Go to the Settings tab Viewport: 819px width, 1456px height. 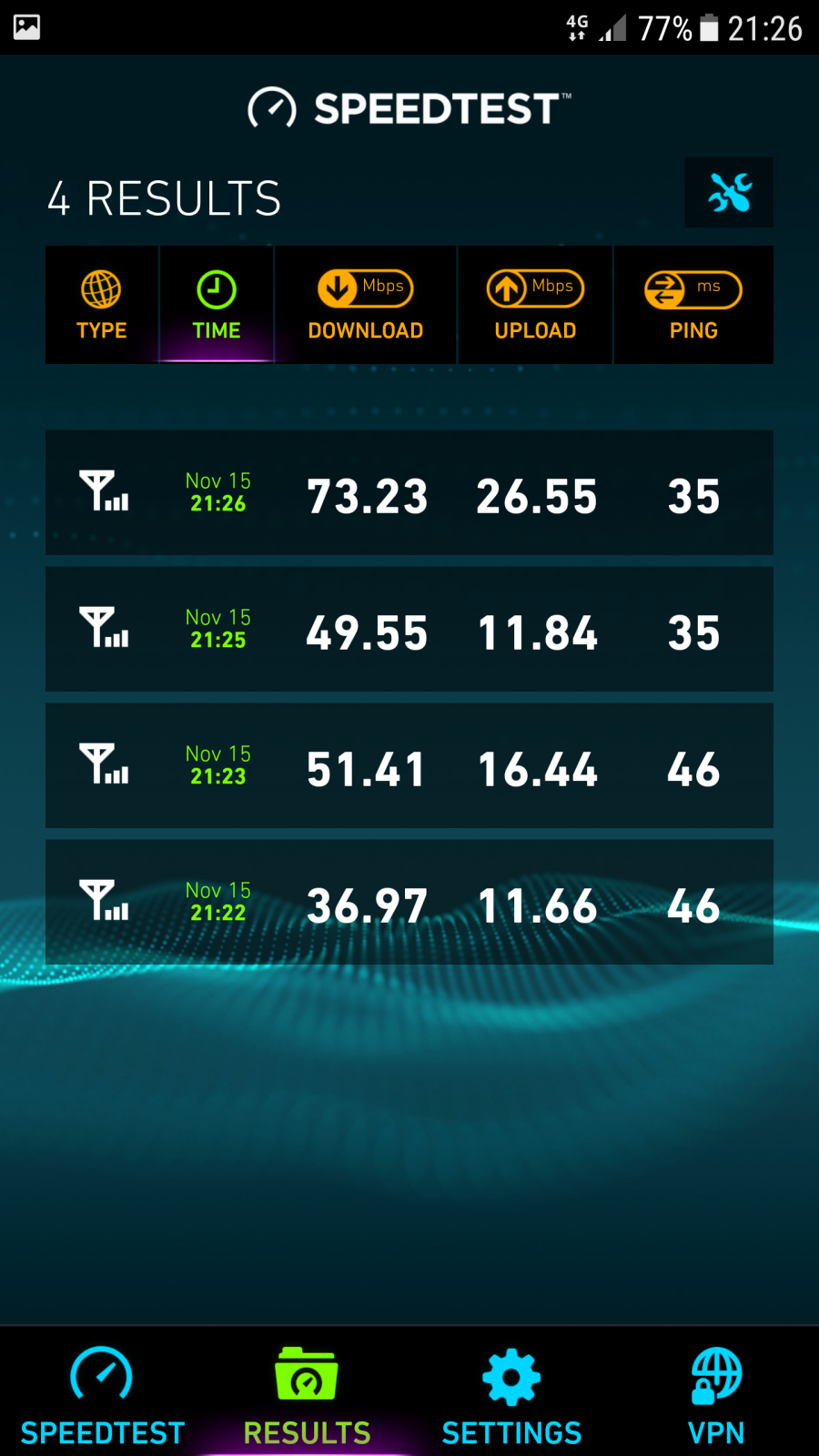coord(511,1394)
